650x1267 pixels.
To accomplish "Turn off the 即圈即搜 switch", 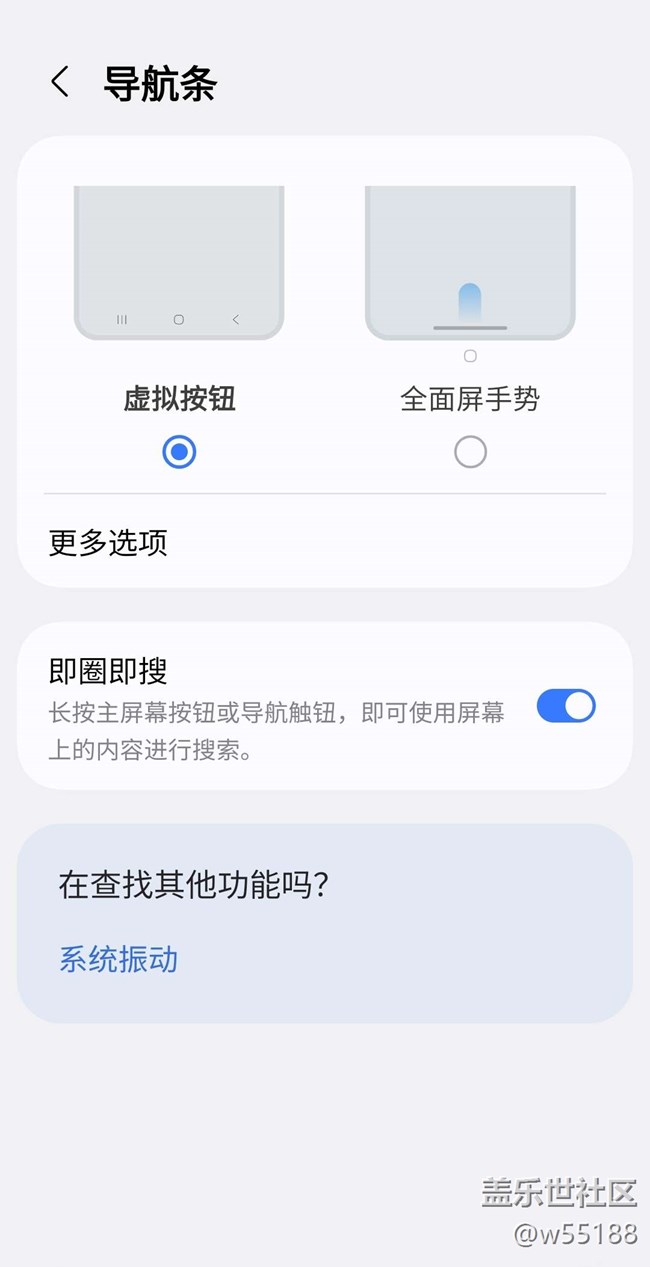I will pos(565,706).
